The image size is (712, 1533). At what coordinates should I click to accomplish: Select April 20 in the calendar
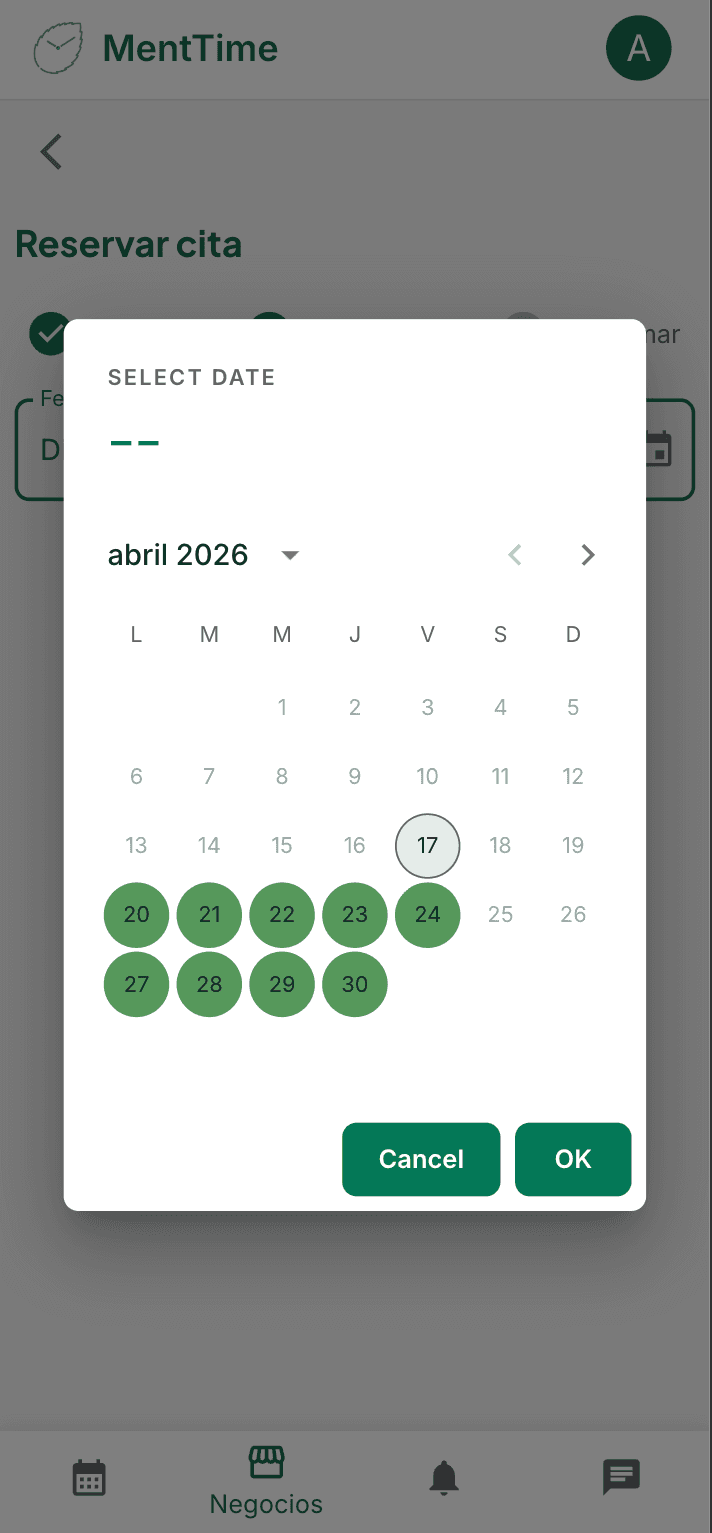pyautogui.click(x=136, y=915)
